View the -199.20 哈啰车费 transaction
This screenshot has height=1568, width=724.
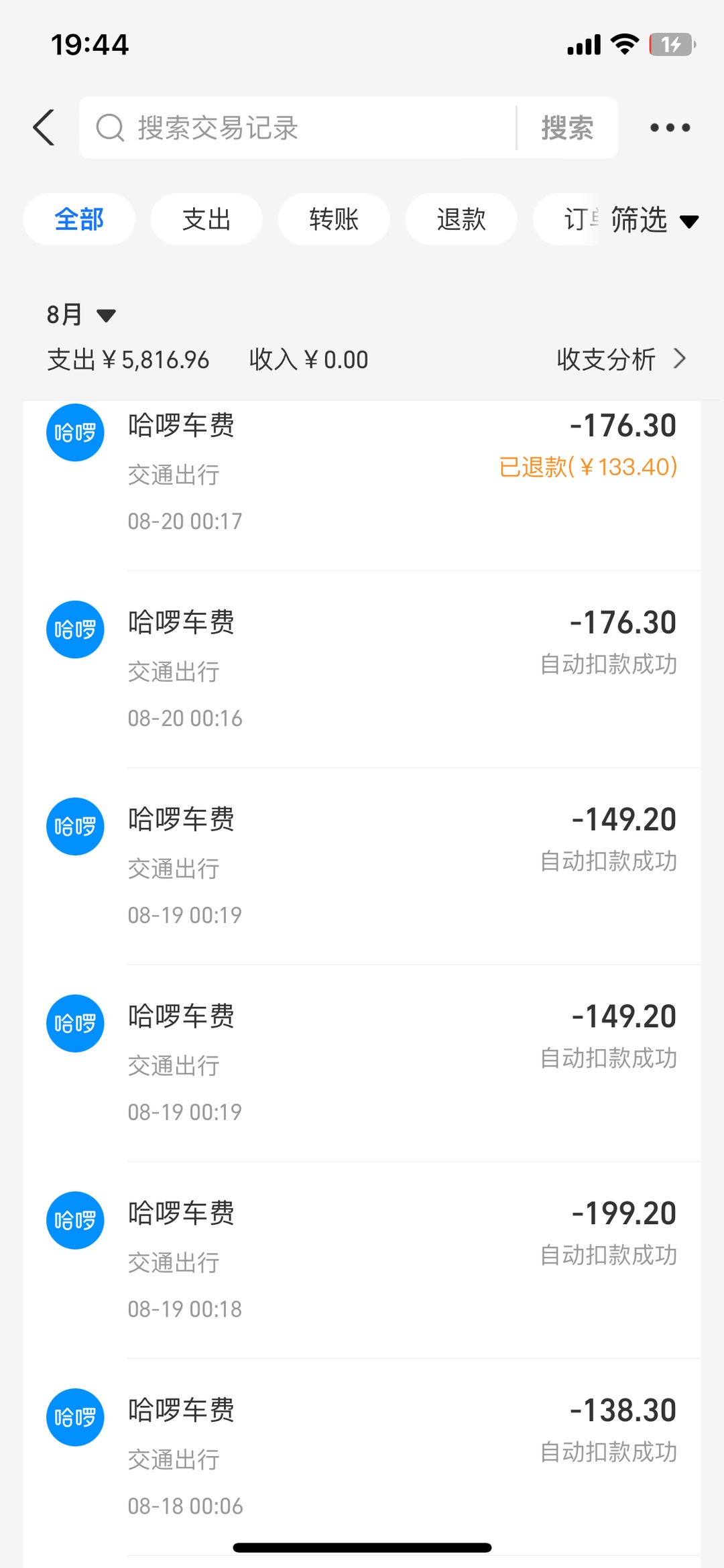coord(362,1260)
